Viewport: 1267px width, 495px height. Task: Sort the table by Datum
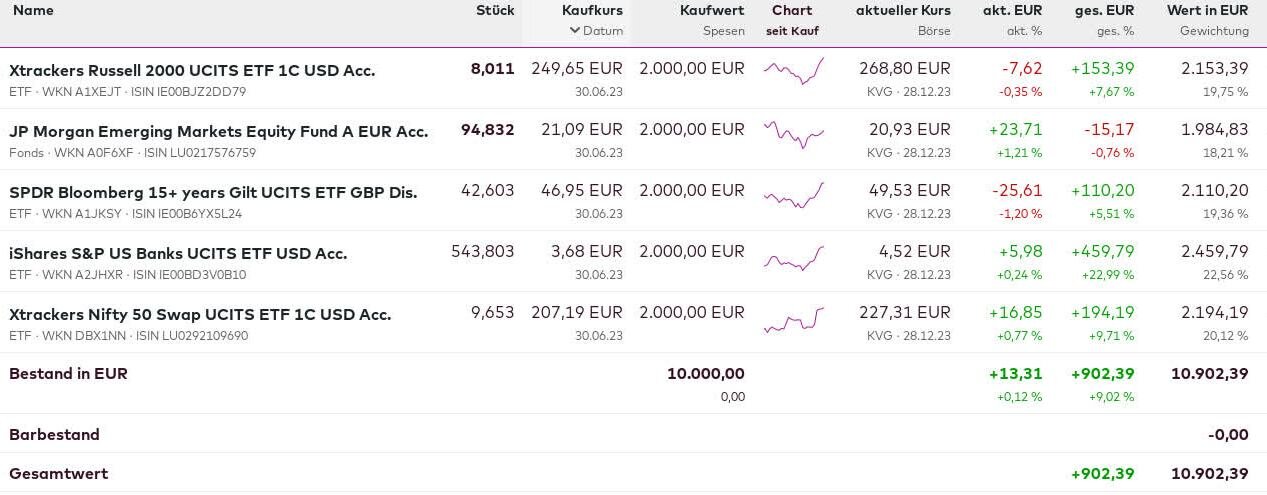point(602,31)
